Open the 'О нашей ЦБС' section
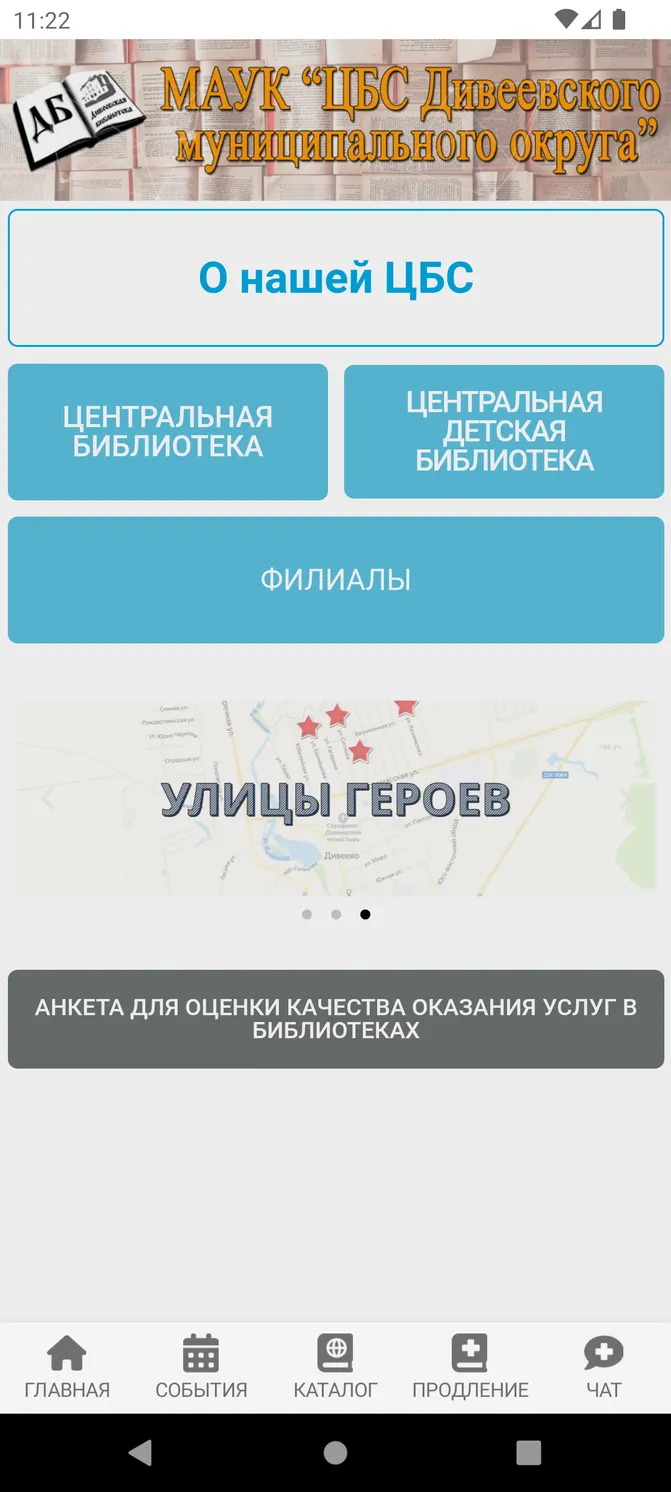The height and width of the screenshot is (1492, 671). (x=336, y=278)
